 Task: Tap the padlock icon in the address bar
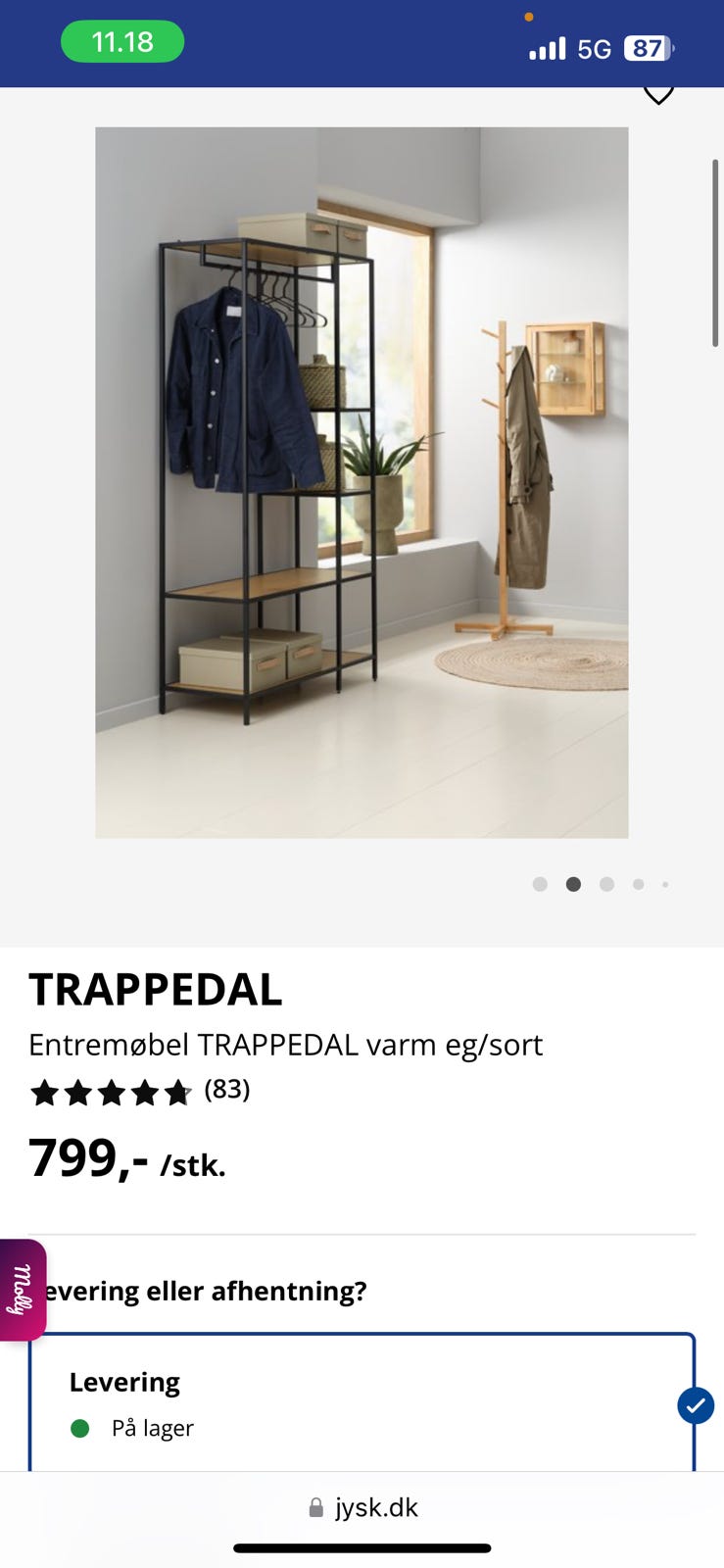(x=315, y=1506)
